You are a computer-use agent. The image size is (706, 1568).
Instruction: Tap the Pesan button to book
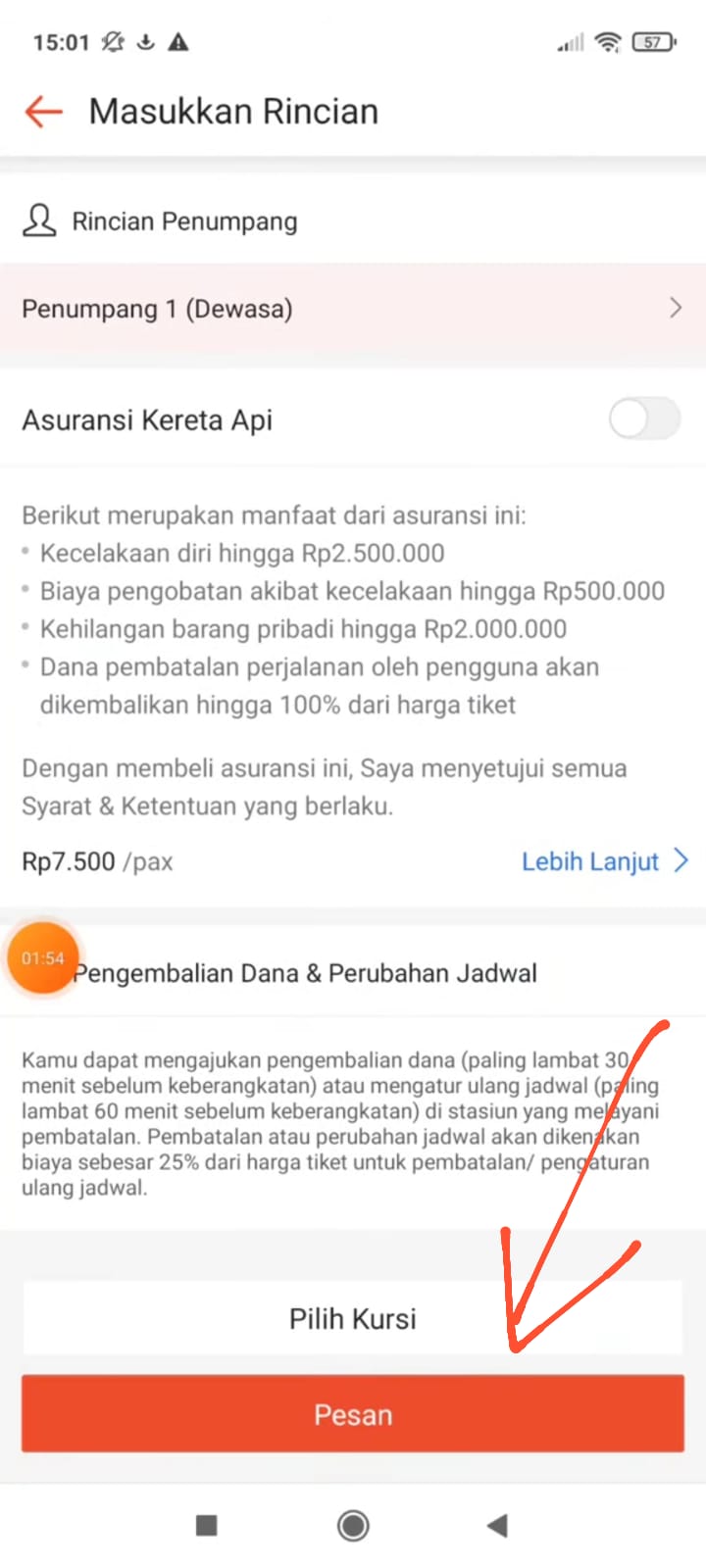(353, 1414)
